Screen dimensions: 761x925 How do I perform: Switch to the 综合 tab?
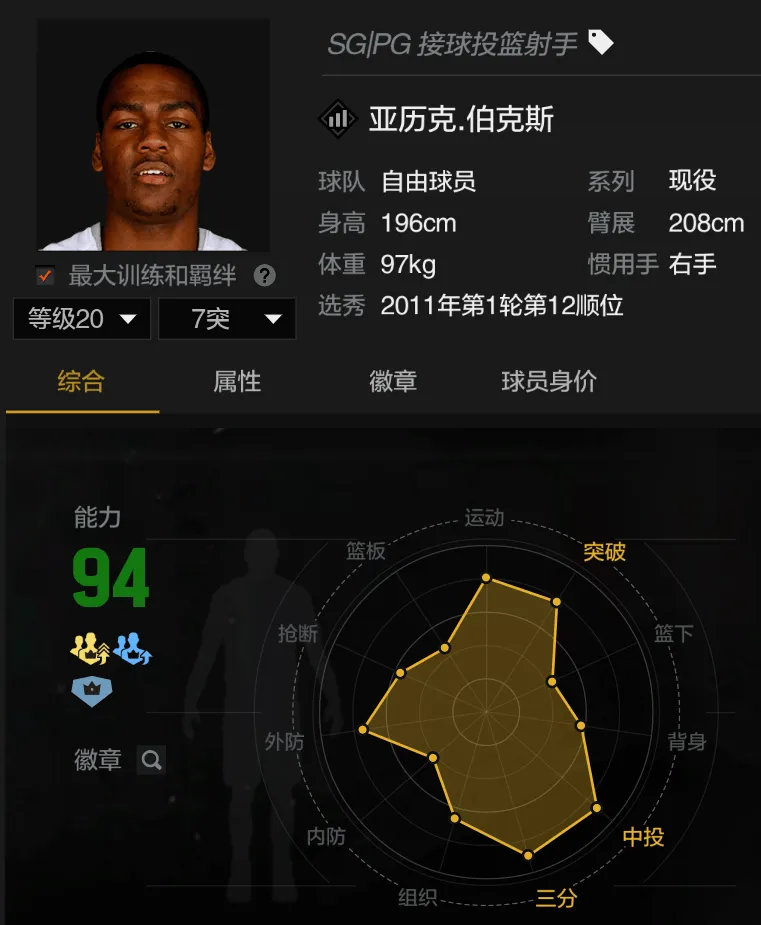82,381
